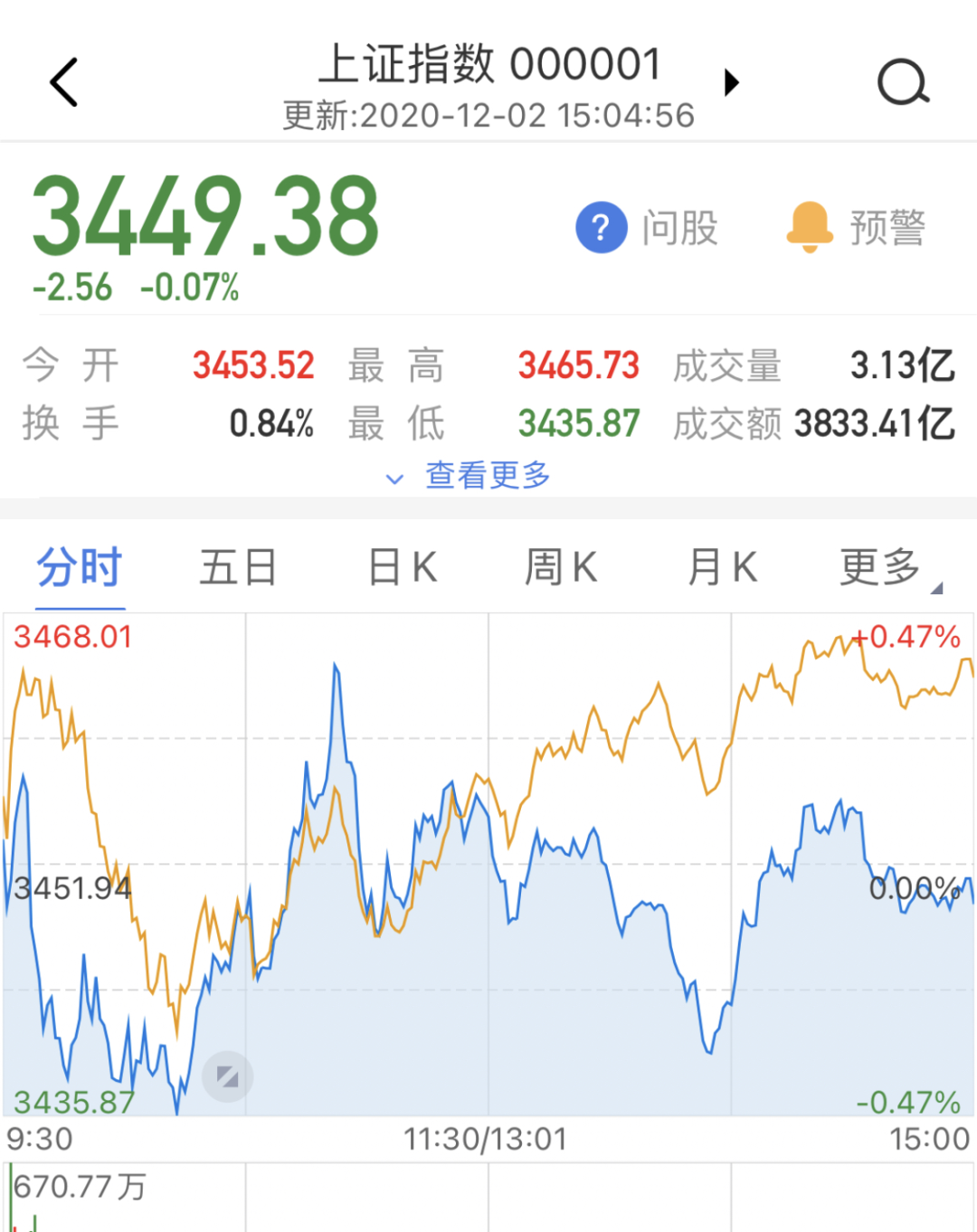The image size is (977, 1232).
Task: Set a price alert via 预警
Action: click(856, 227)
